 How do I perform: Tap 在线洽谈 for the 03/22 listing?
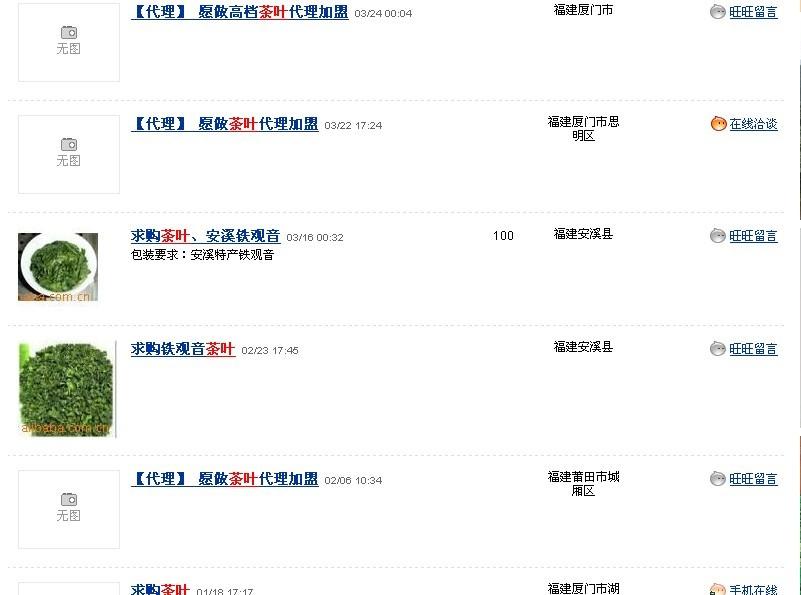[752, 124]
